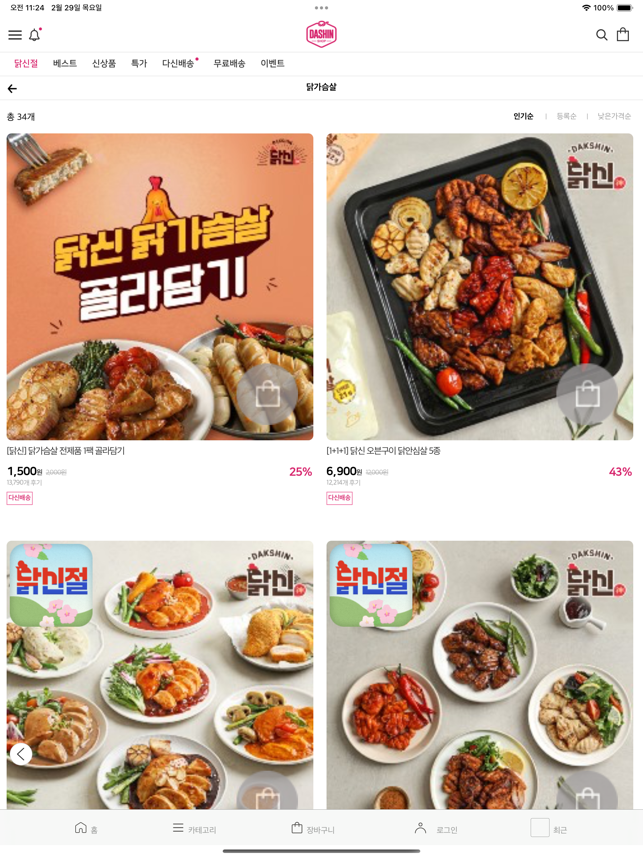Open 카테고리 in bottom navigation
Screen dimensions: 643x858
194,829
